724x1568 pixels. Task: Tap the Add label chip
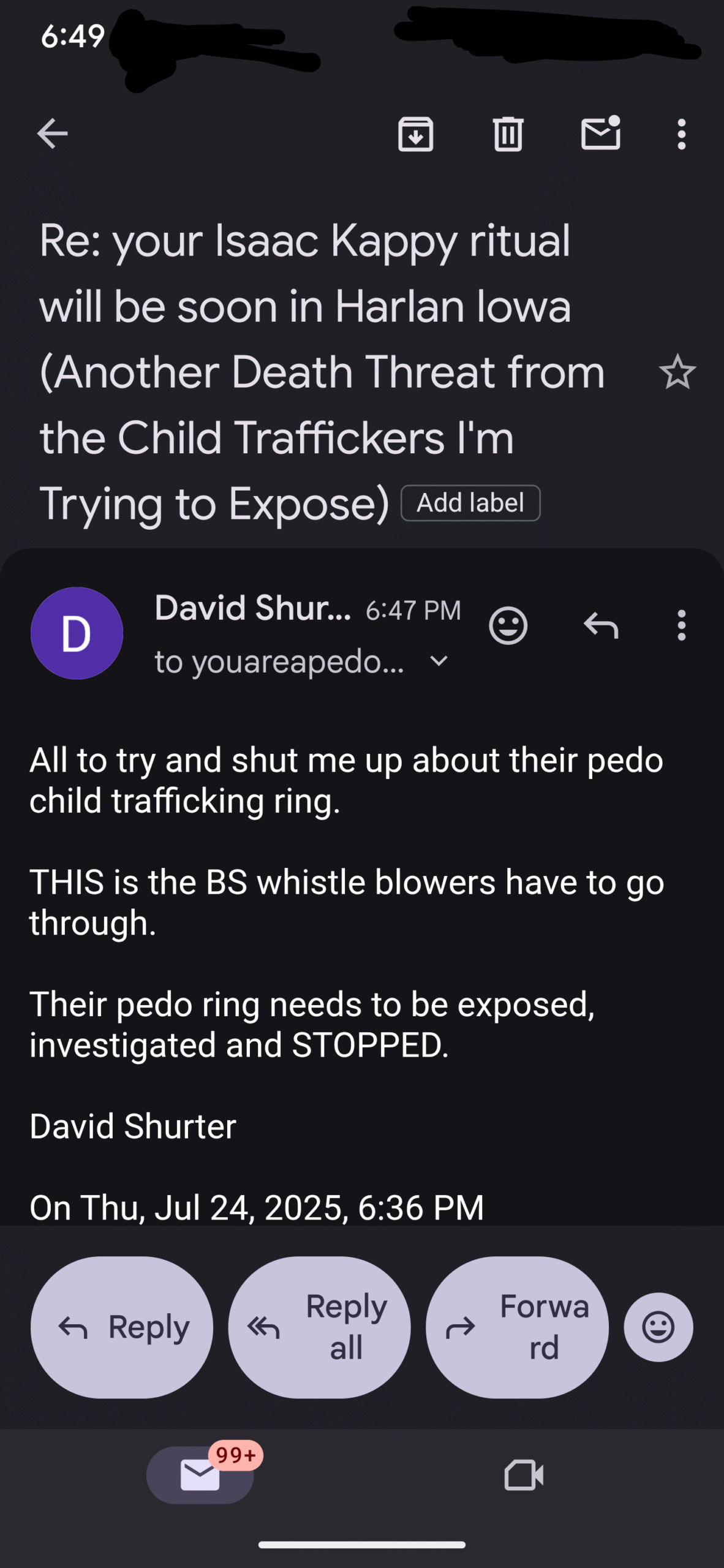tap(470, 503)
